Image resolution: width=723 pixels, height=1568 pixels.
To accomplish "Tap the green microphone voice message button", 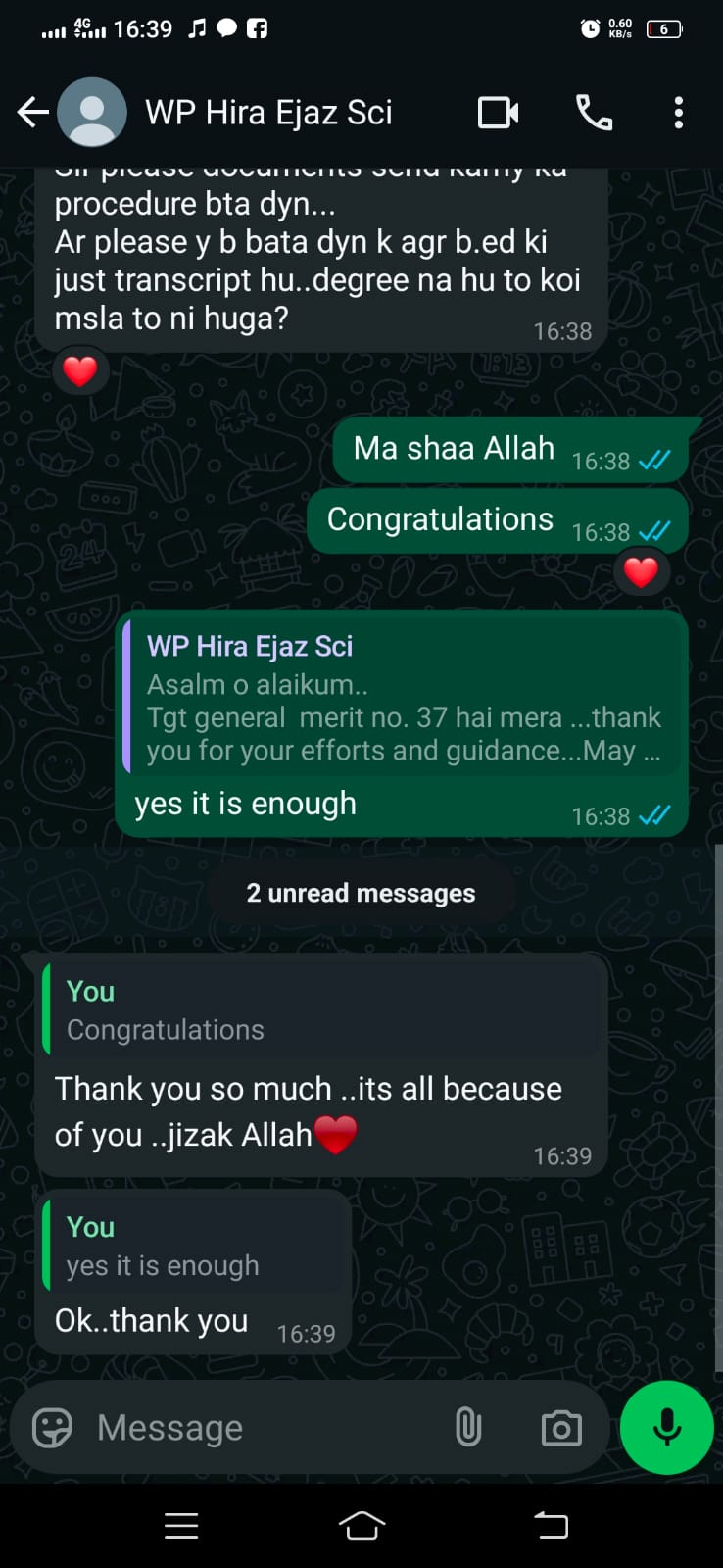I will tap(667, 1427).
